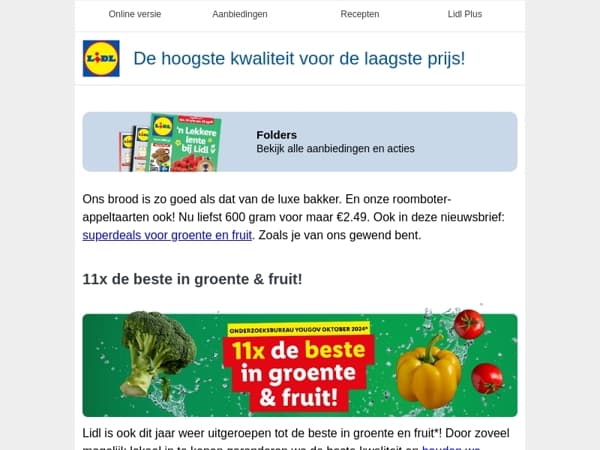The width and height of the screenshot is (600, 450).
Task: Follow the superdeals voor groente en fruit link
Action: (x=167, y=235)
